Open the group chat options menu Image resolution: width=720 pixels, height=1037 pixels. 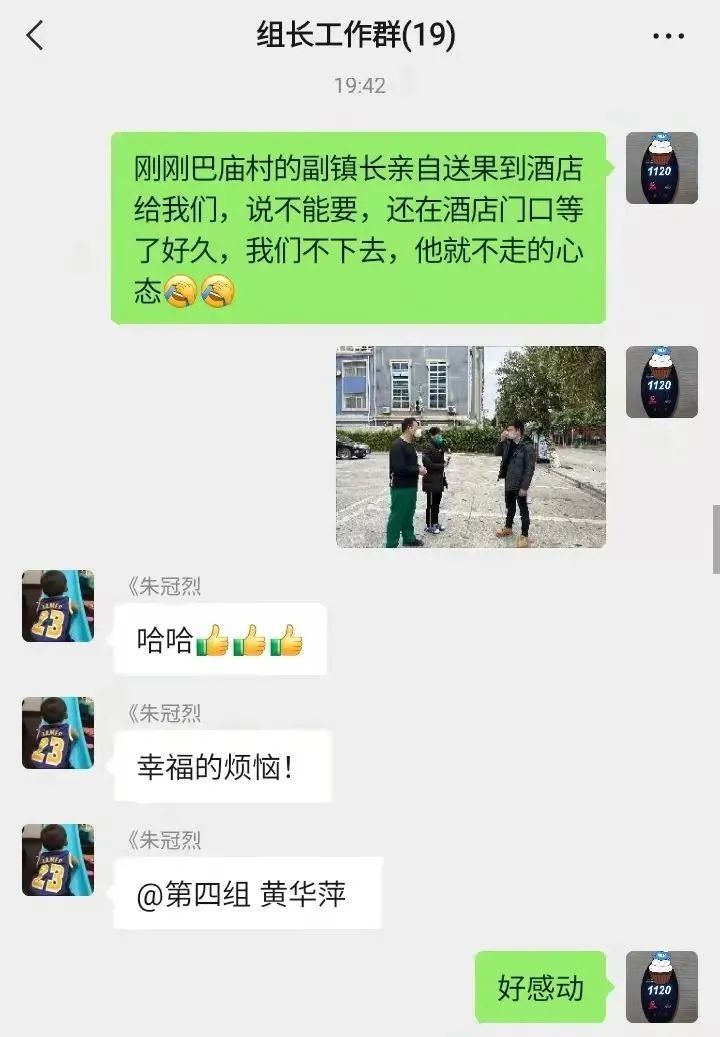tap(668, 37)
